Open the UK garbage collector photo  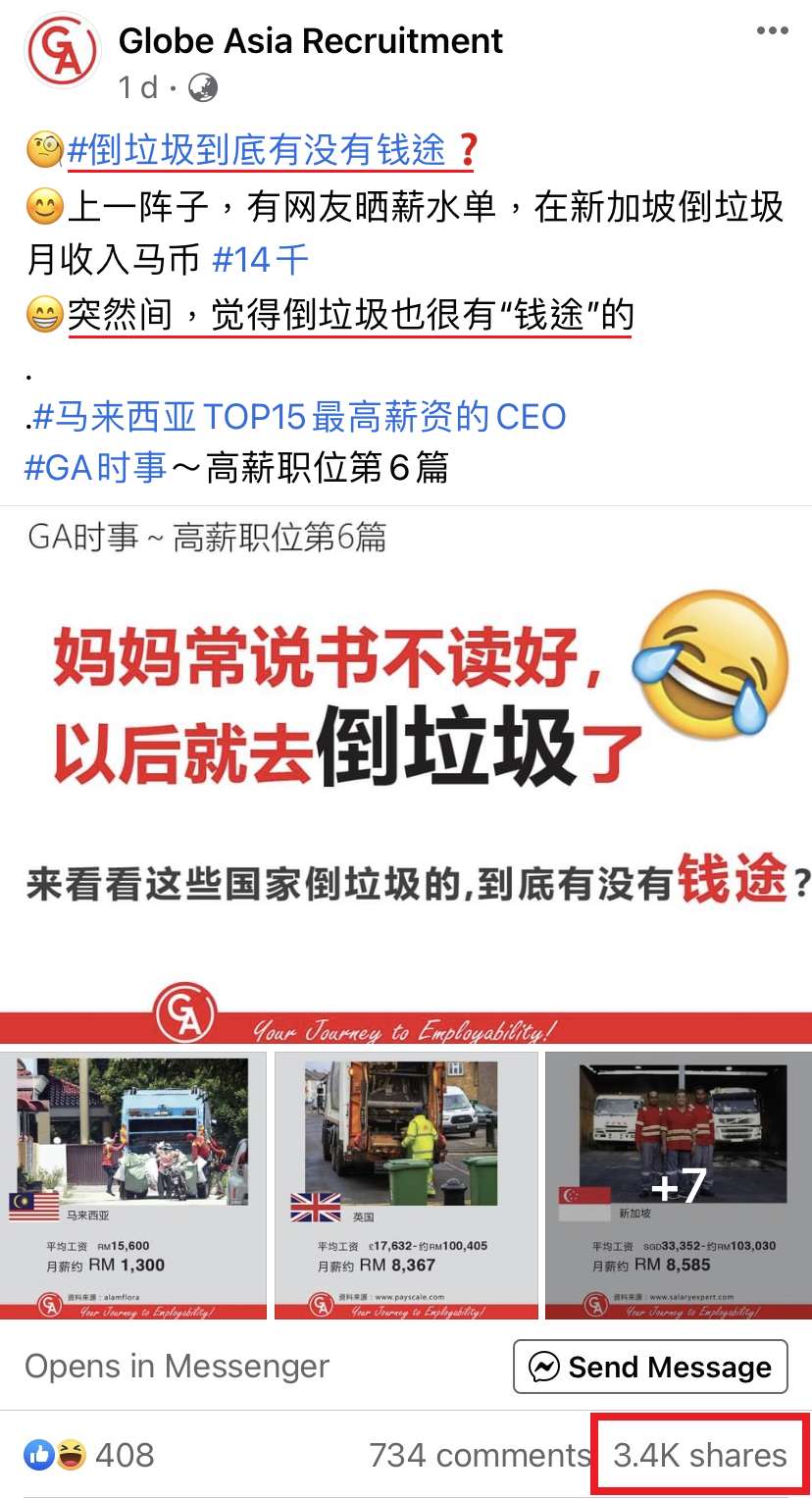406,1185
